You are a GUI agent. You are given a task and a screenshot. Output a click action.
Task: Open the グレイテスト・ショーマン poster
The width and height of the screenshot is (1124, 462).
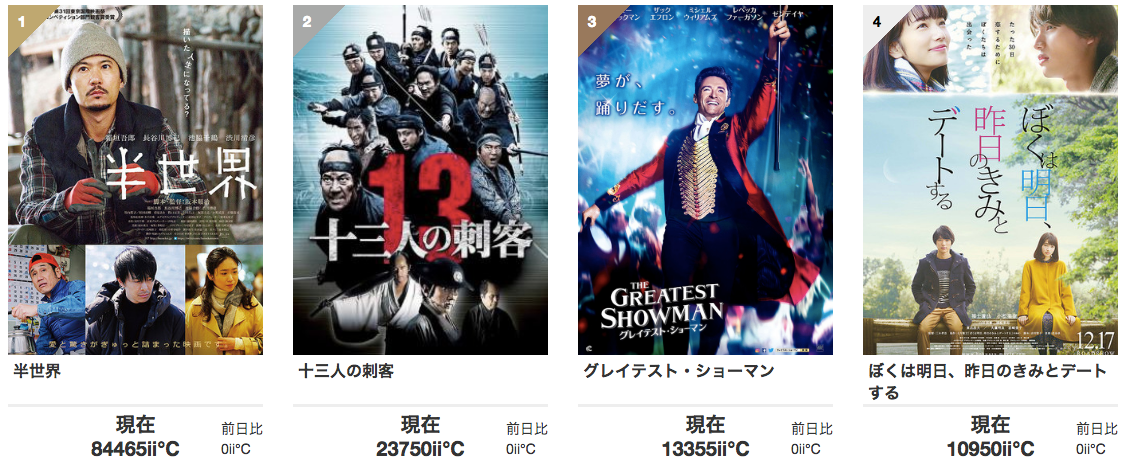pos(705,180)
